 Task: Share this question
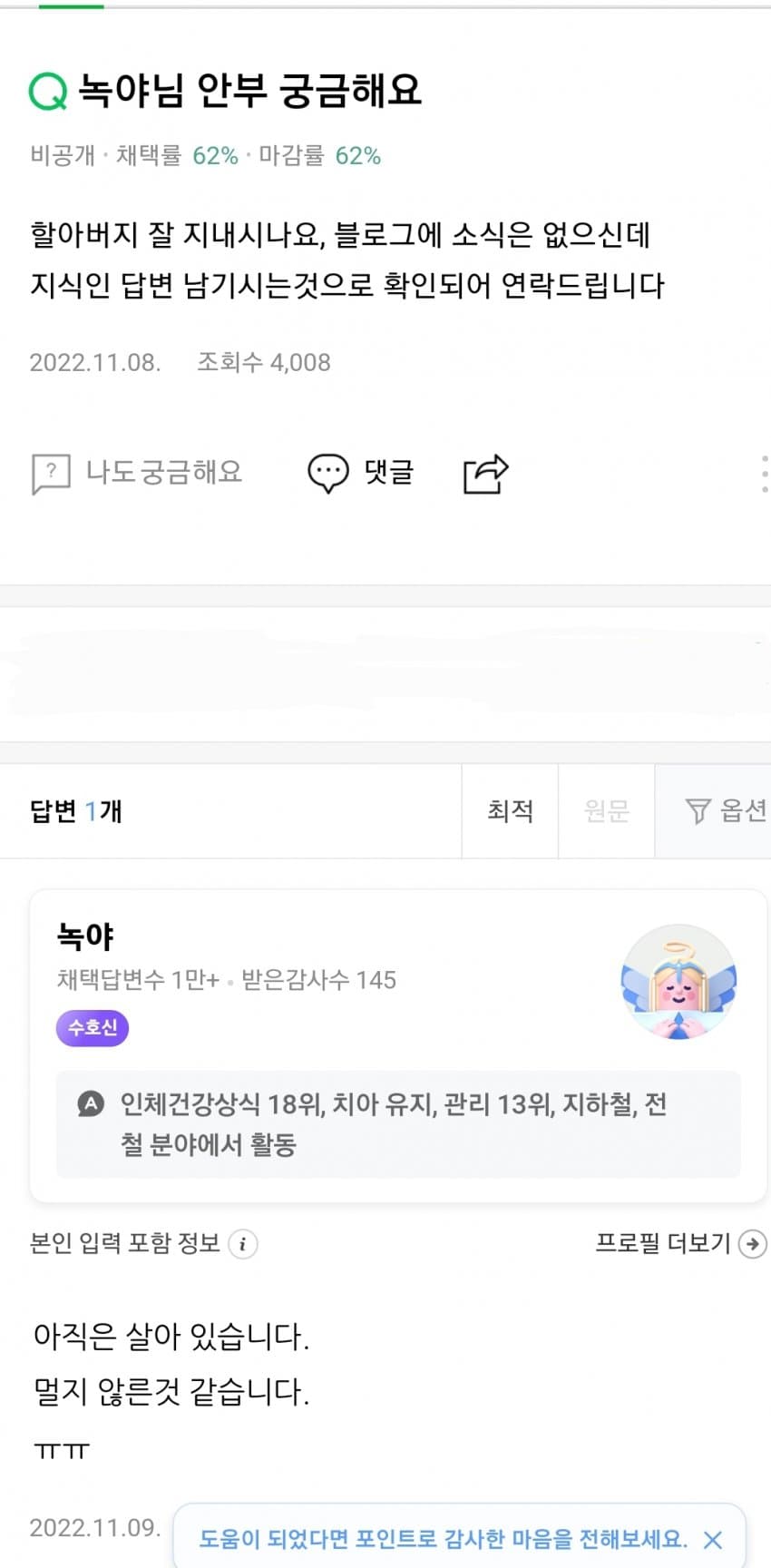point(486,473)
